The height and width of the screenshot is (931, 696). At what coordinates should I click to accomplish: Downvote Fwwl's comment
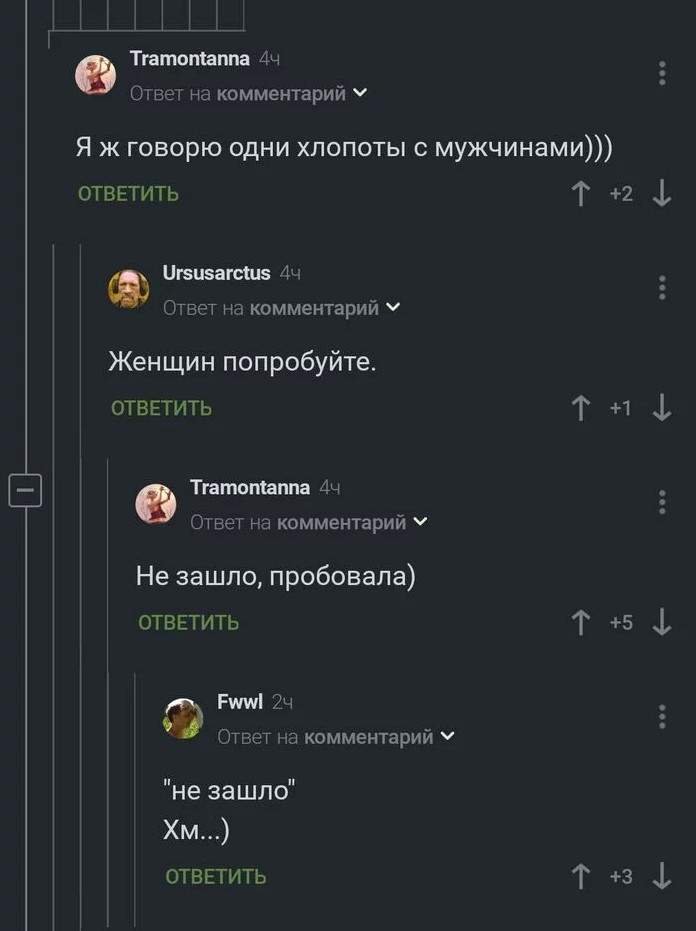[x=661, y=876]
